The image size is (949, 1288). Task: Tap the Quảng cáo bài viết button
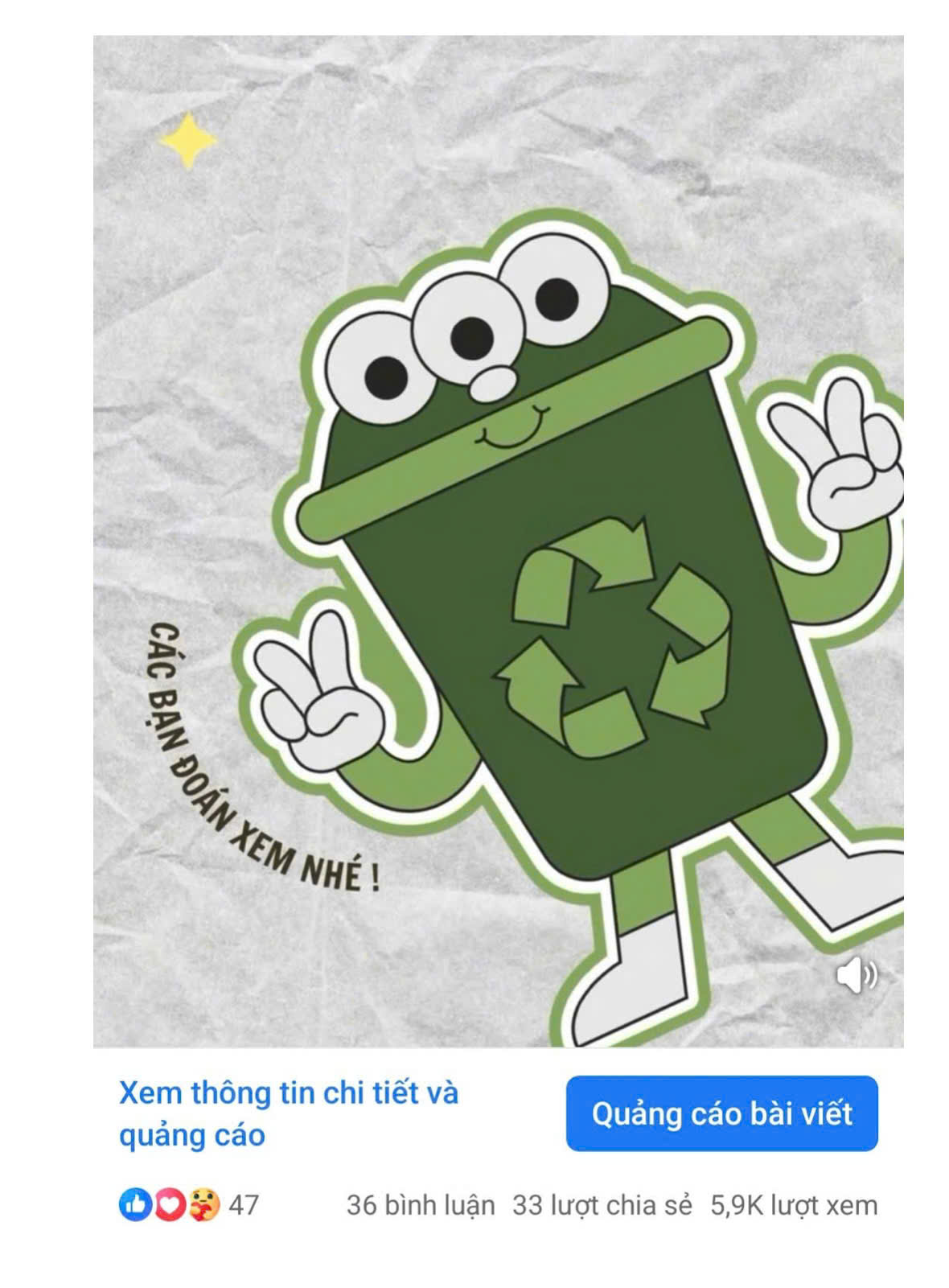point(721,1113)
